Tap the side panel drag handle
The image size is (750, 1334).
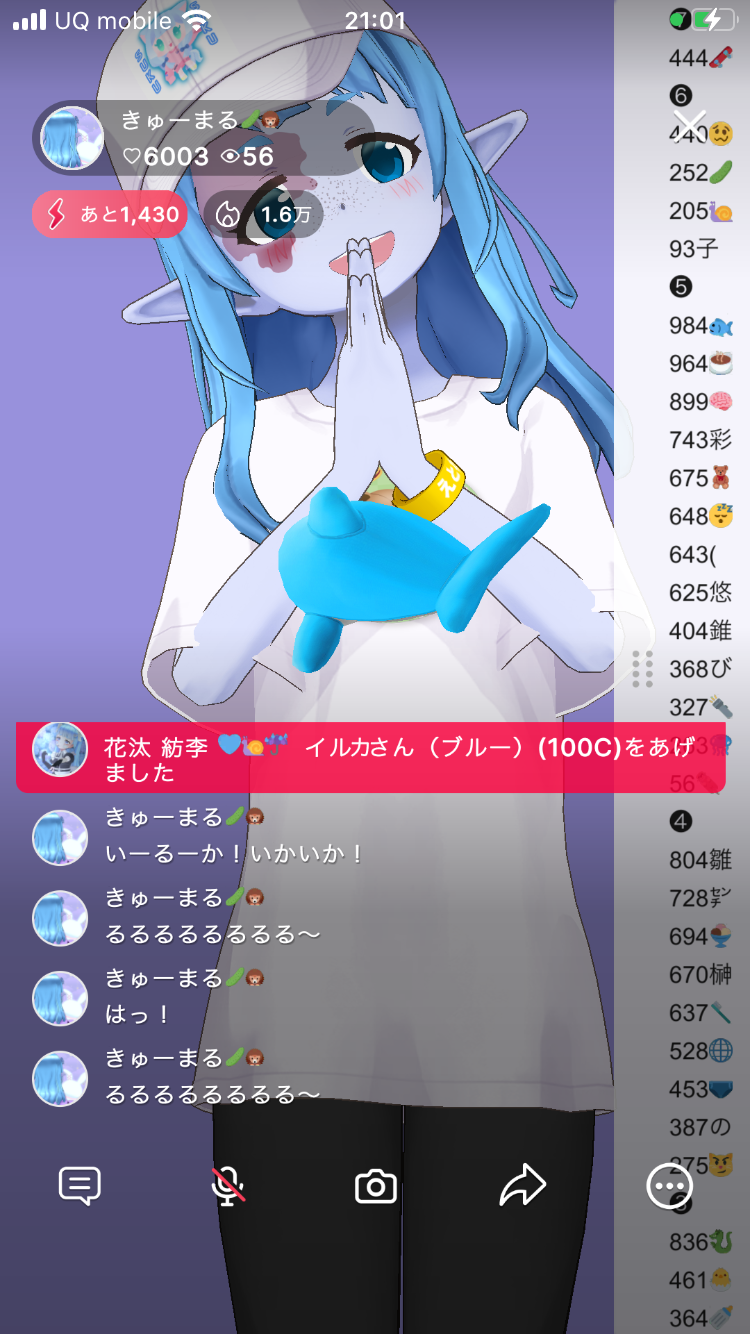coord(643,668)
